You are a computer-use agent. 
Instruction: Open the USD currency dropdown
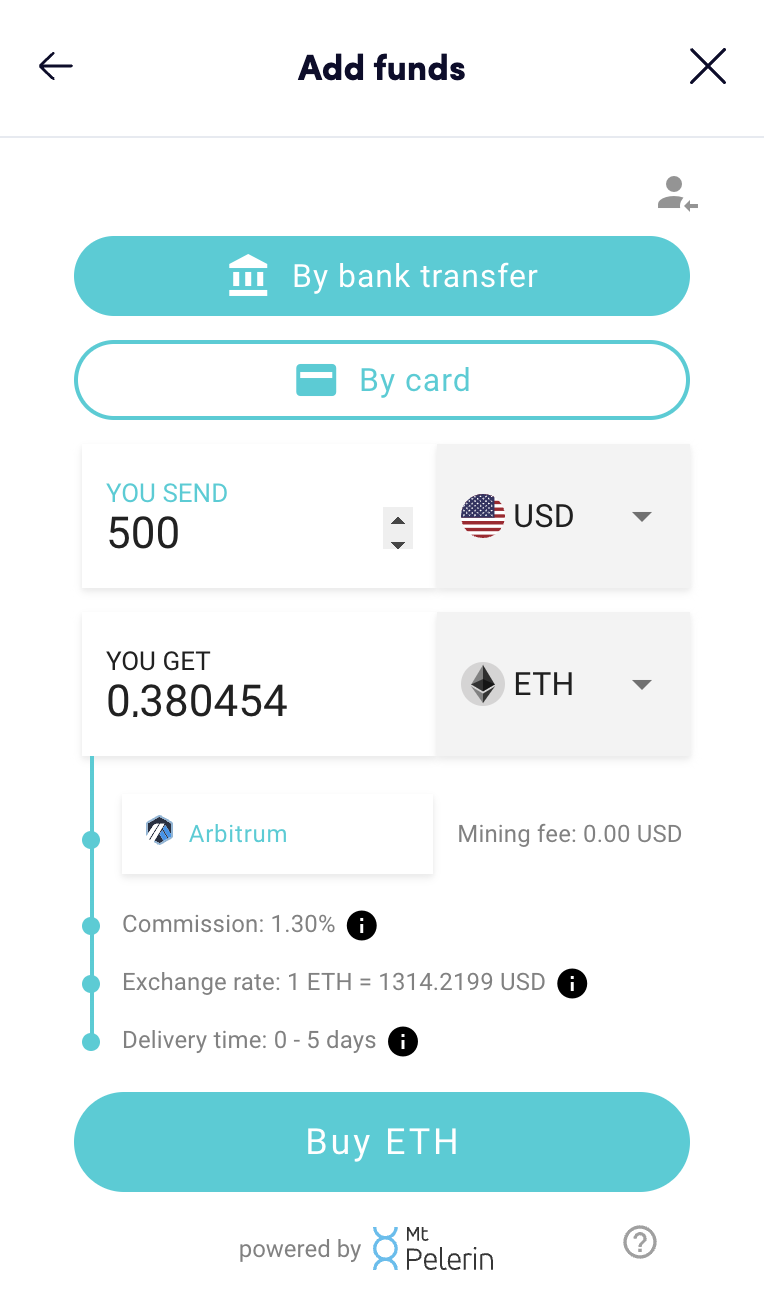coord(563,516)
